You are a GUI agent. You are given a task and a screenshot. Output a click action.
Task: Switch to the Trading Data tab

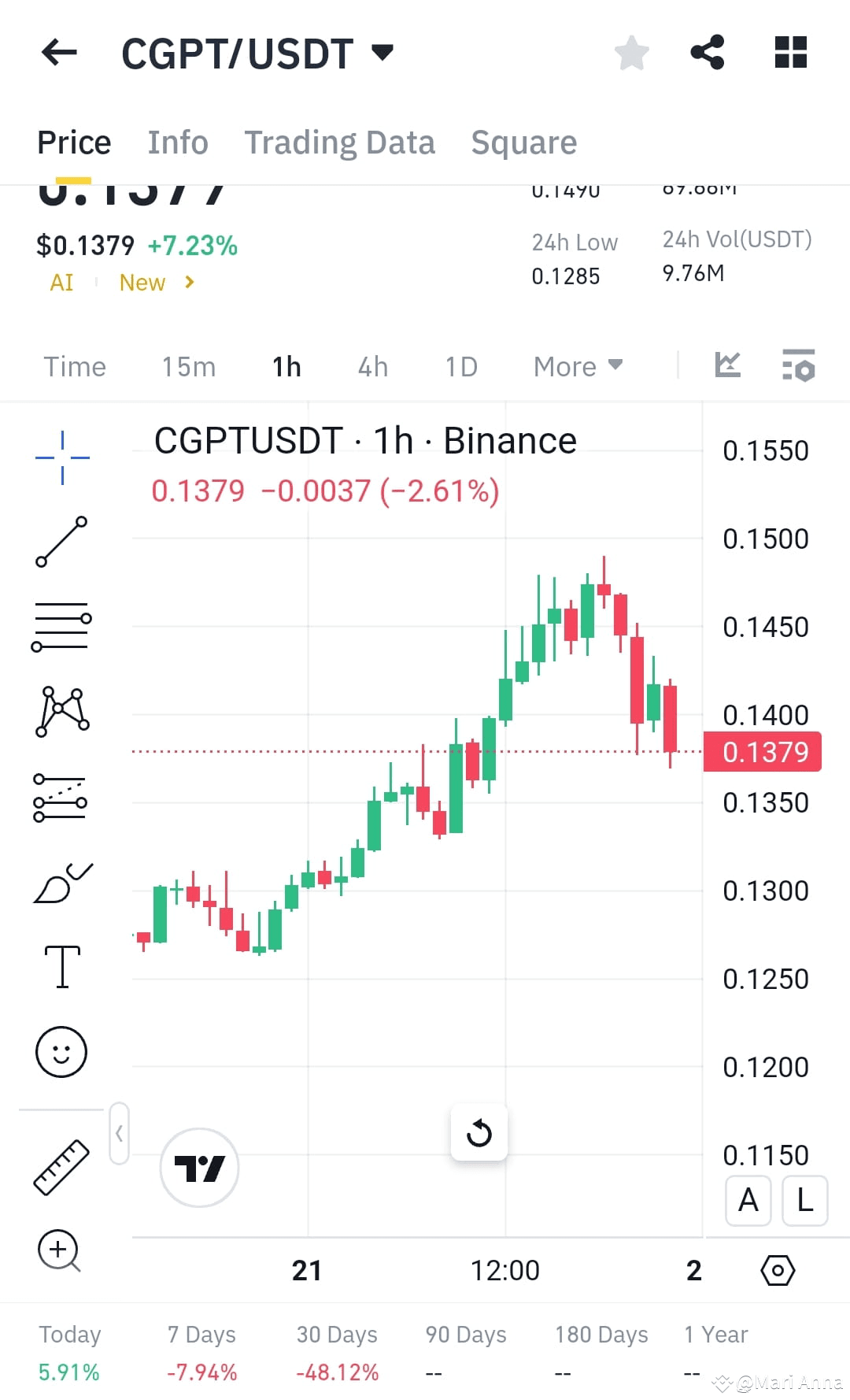[x=340, y=143]
